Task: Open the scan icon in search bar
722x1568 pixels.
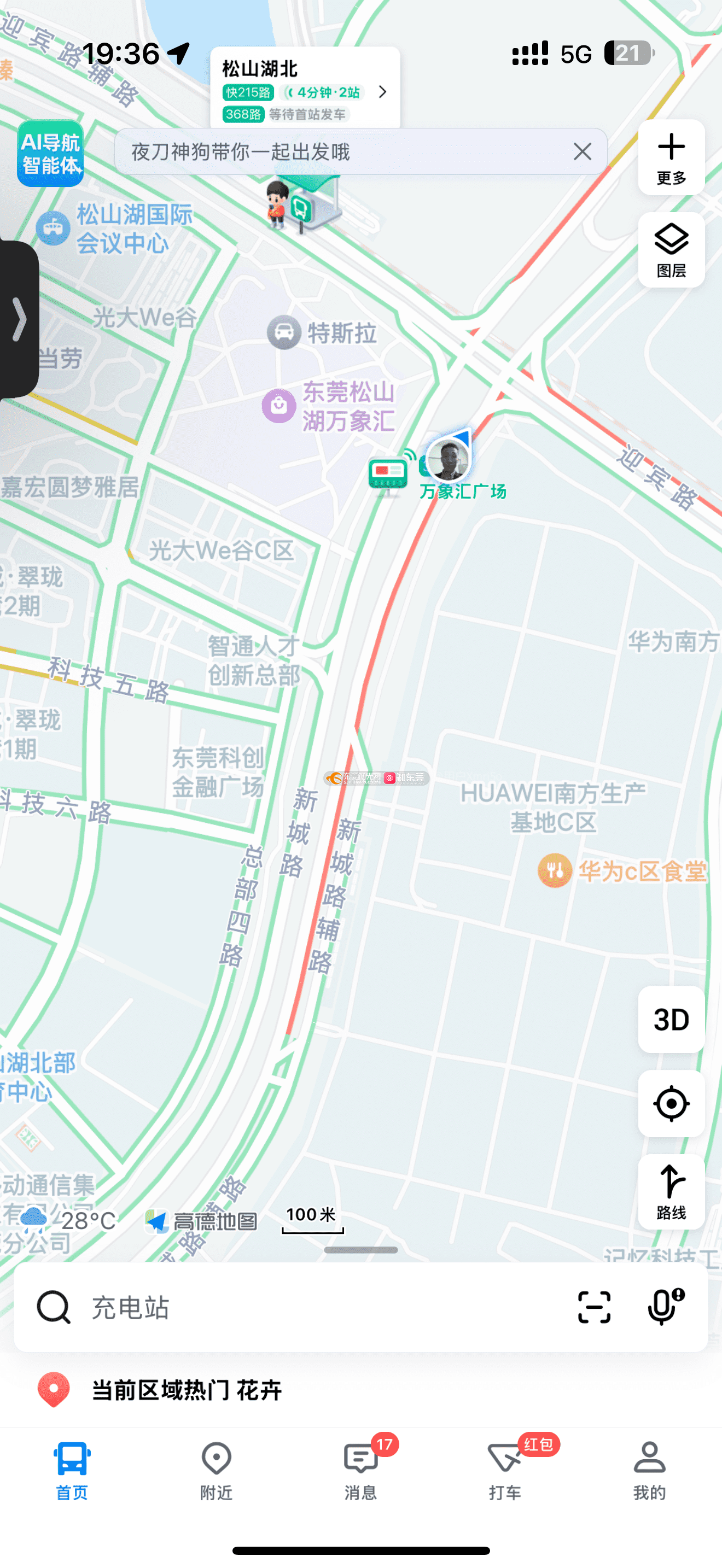Action: (593, 1307)
